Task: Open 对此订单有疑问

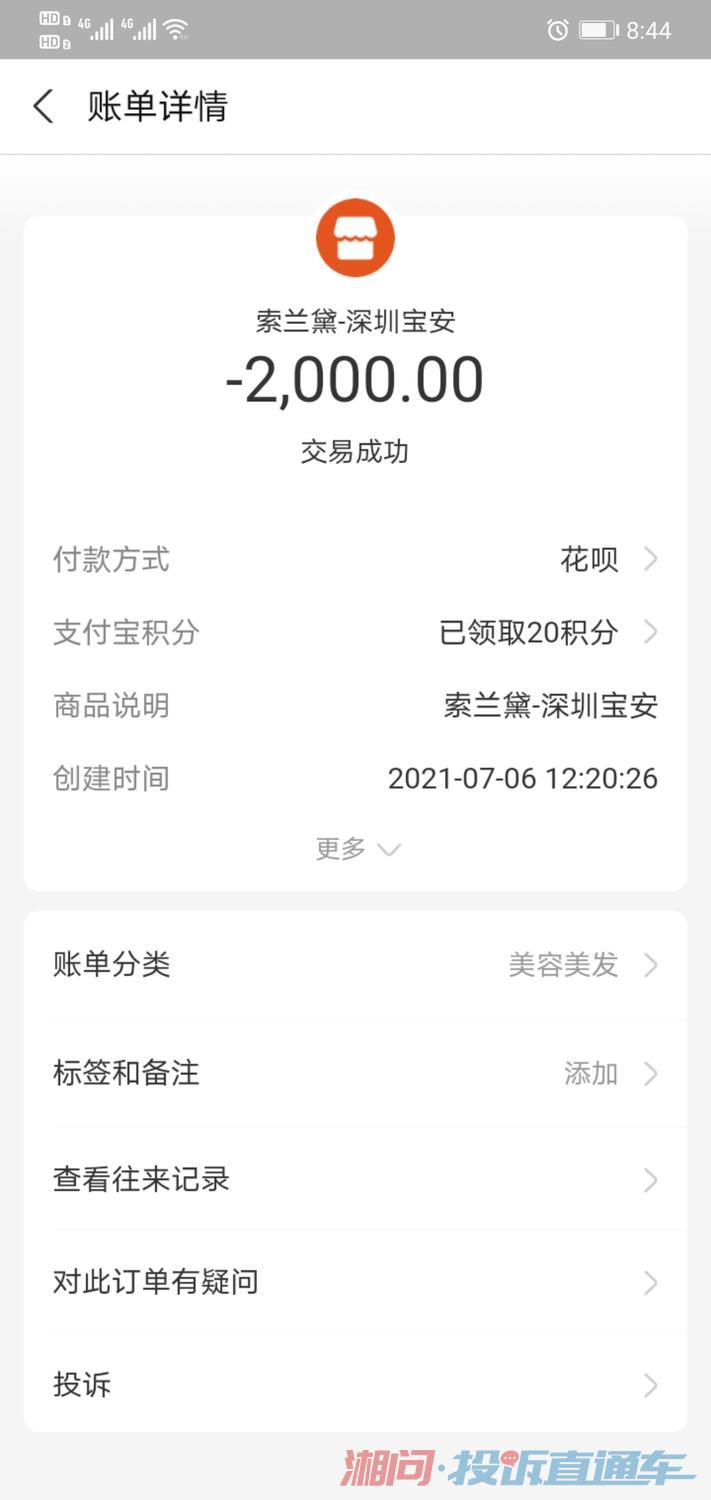Action: [x=355, y=1282]
